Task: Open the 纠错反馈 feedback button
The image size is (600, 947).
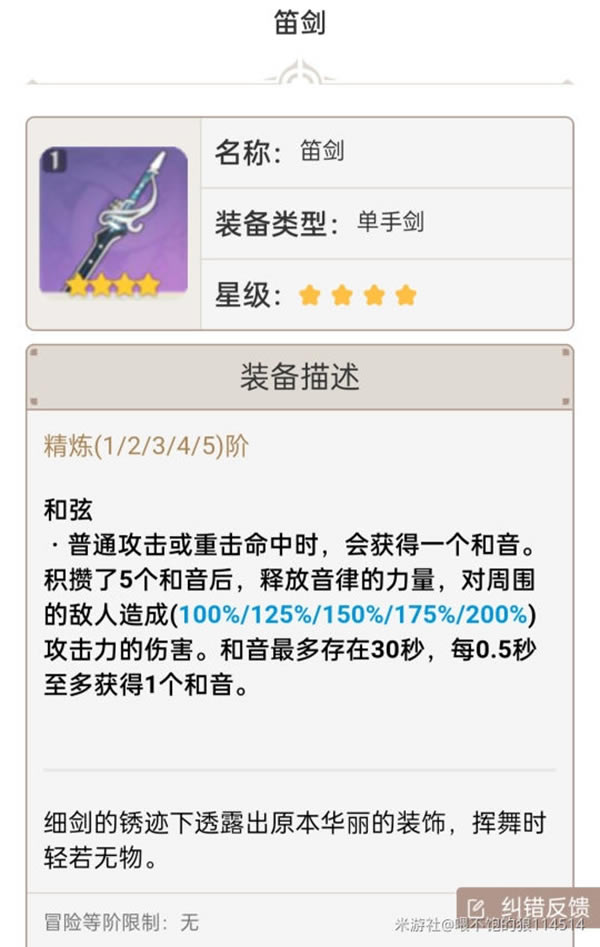Action: tap(529, 906)
